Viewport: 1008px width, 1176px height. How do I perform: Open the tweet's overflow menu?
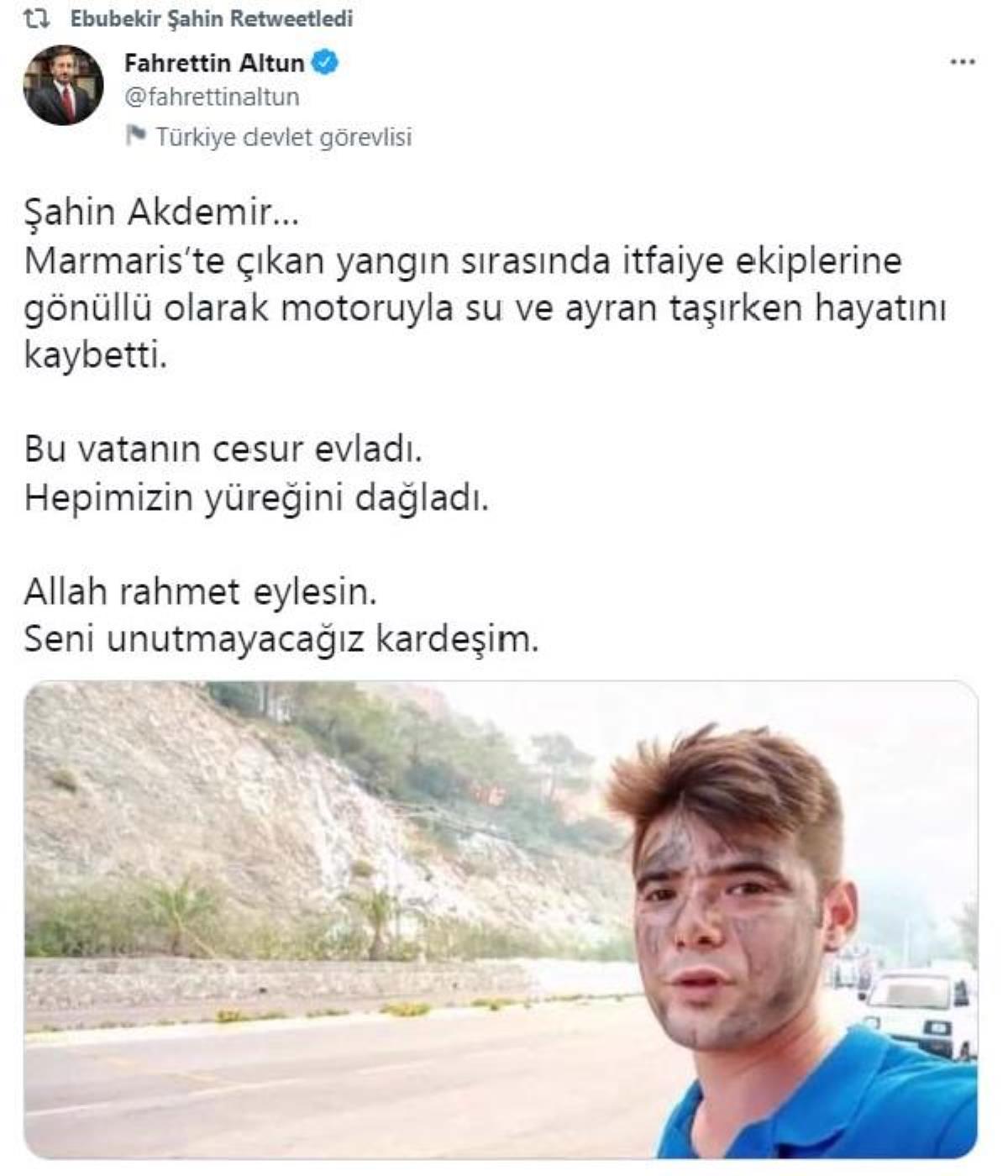pos(962,62)
